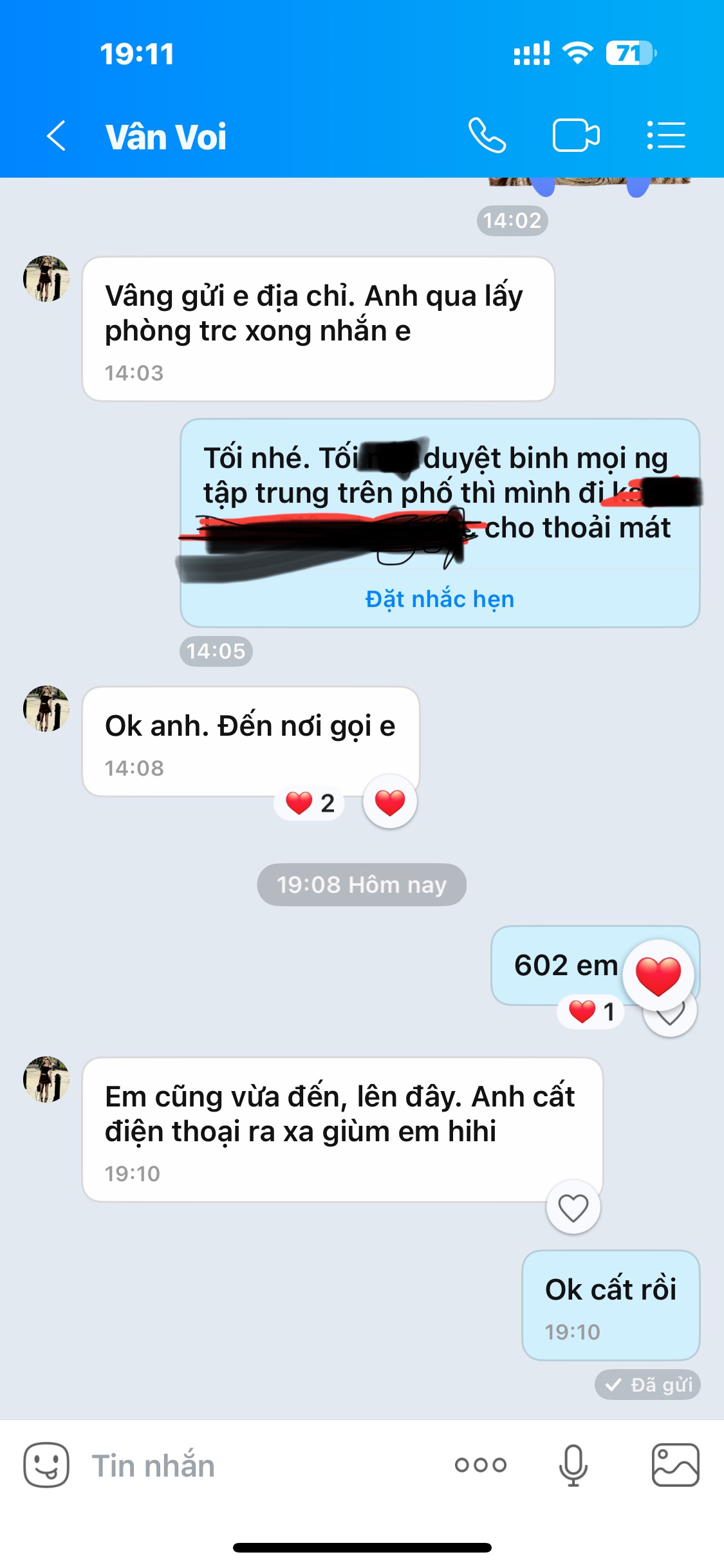The height and width of the screenshot is (1568, 724).
Task: View Vân Voi's avatar beside "Vâng gửi e địa chỉ"
Action: pos(46,279)
